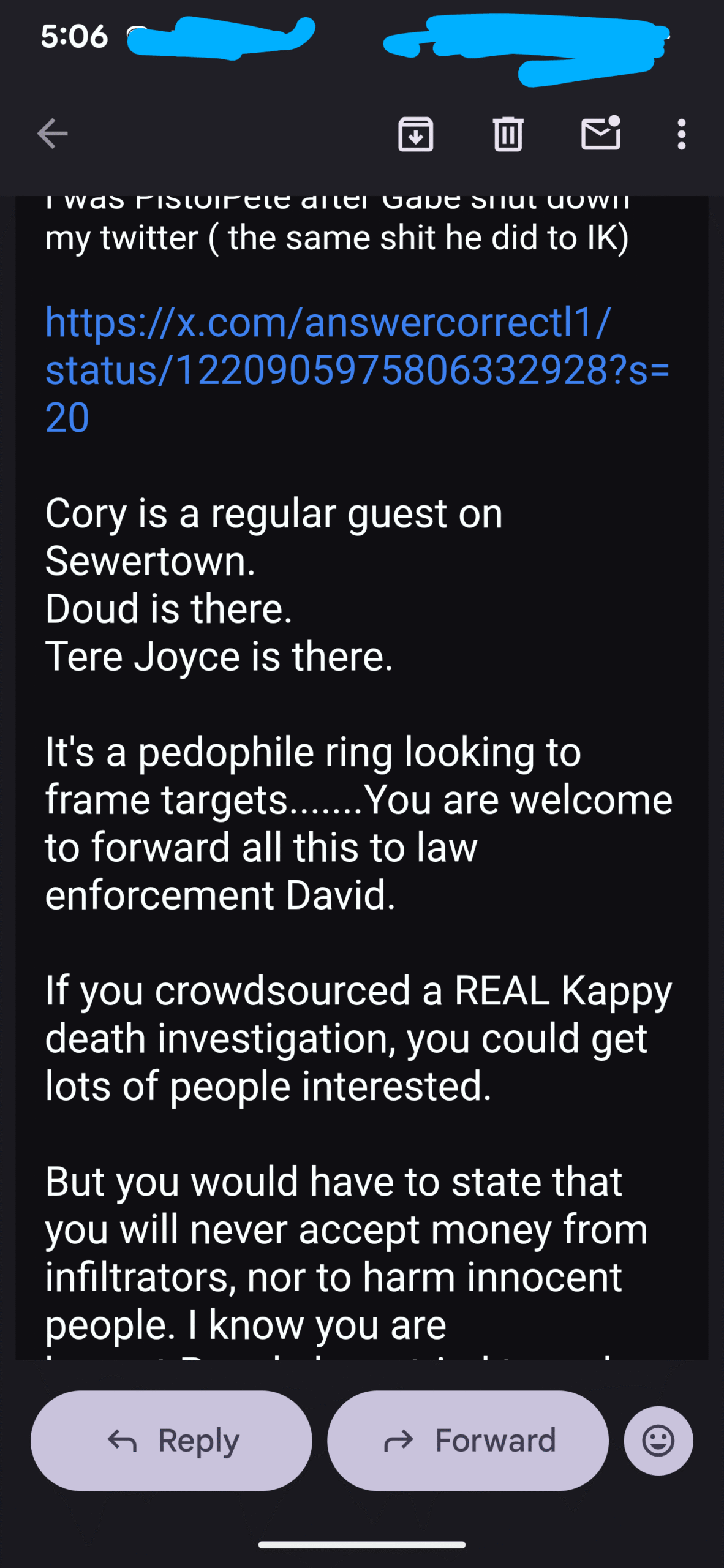724x1568 pixels.
Task: Archive this email
Action: click(416, 134)
